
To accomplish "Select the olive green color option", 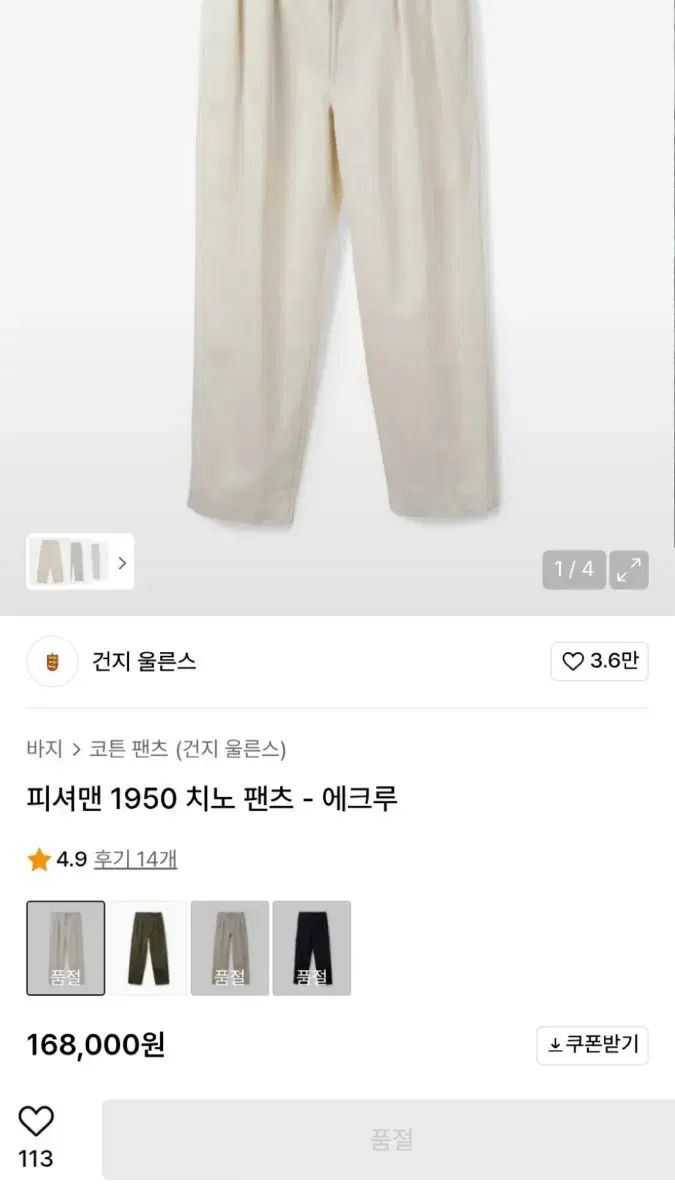I will pyautogui.click(x=148, y=948).
